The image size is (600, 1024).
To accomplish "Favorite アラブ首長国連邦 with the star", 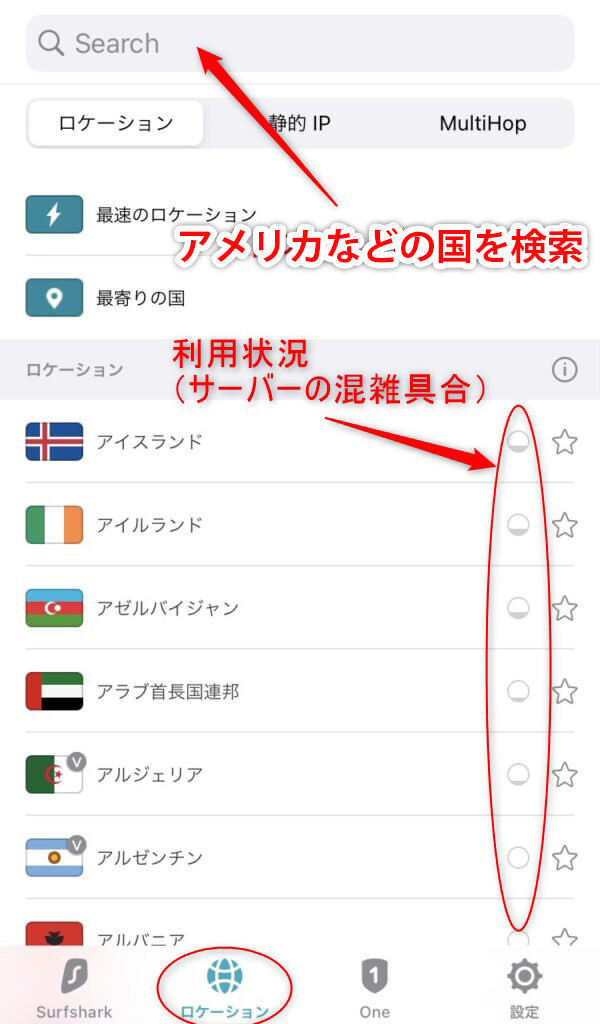I will click(x=565, y=691).
